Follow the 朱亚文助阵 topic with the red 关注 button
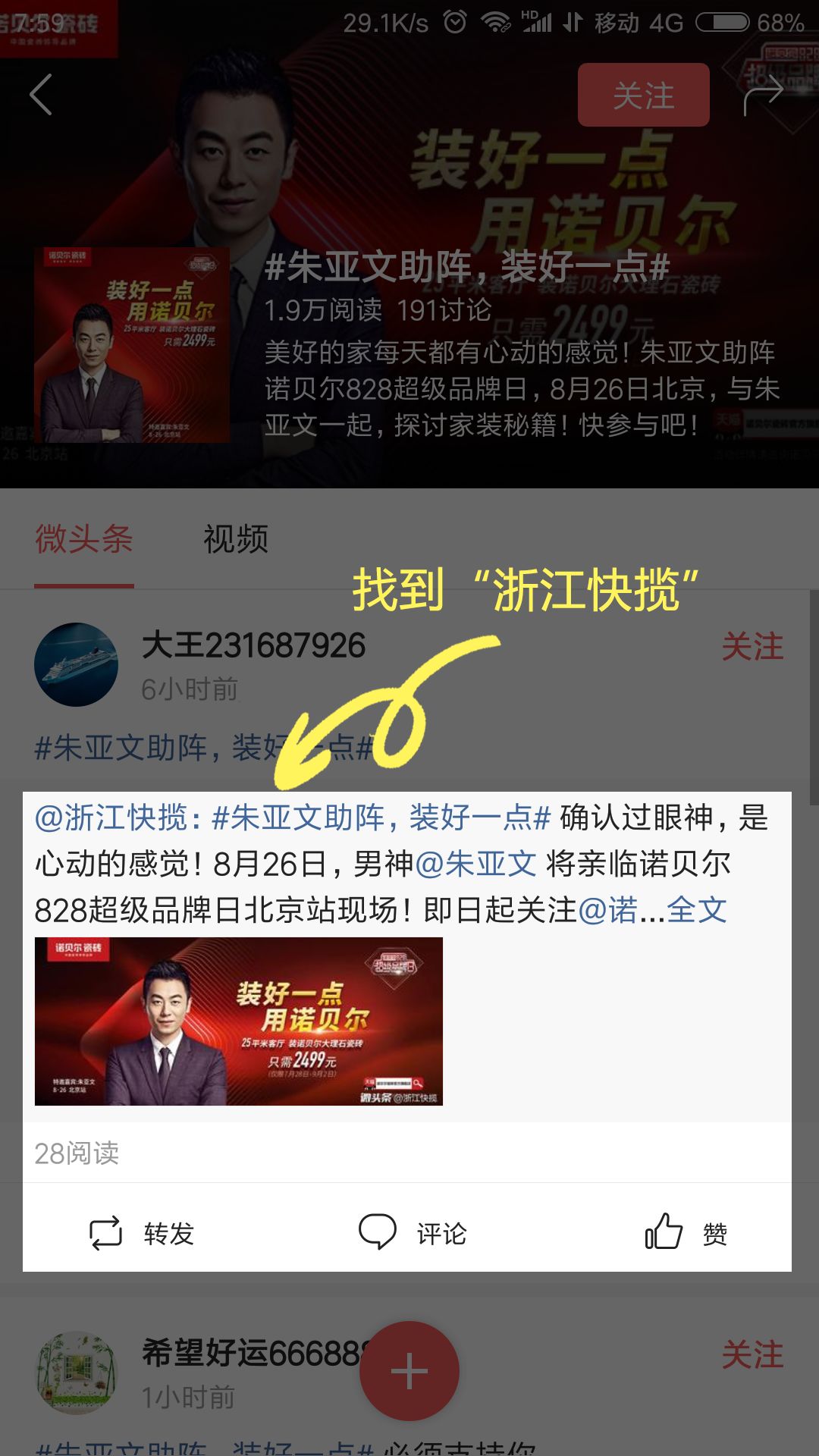The width and height of the screenshot is (819, 1456). 643,95
